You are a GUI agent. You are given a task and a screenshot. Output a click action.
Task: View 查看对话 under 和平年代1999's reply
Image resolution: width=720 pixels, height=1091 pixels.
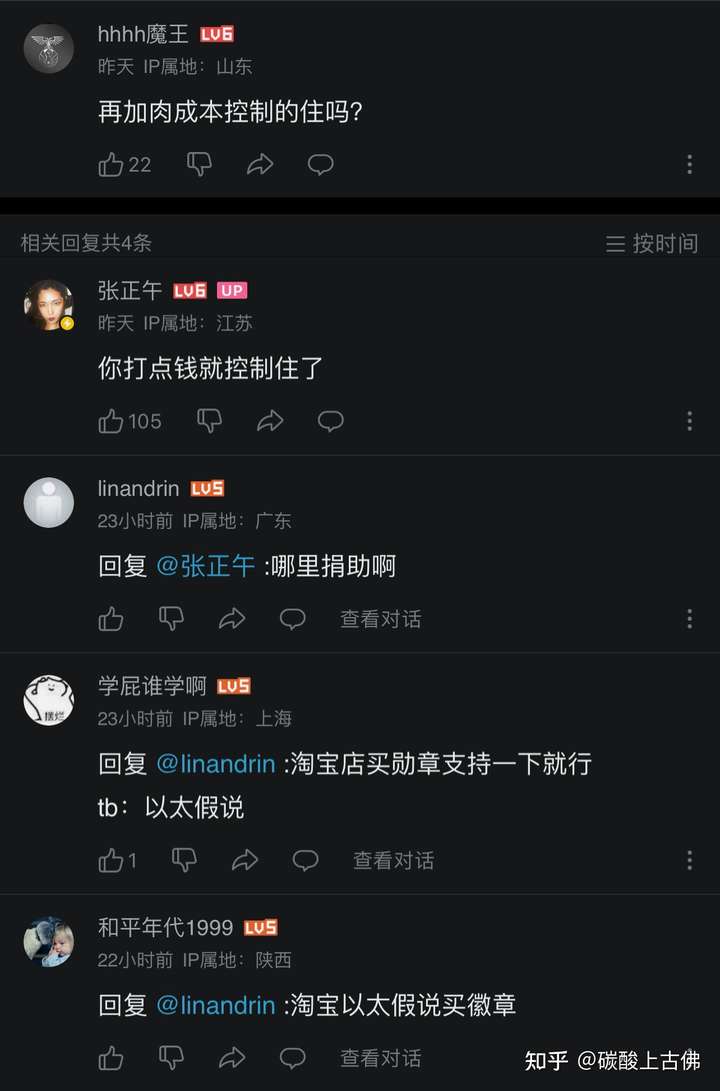[380, 1058]
